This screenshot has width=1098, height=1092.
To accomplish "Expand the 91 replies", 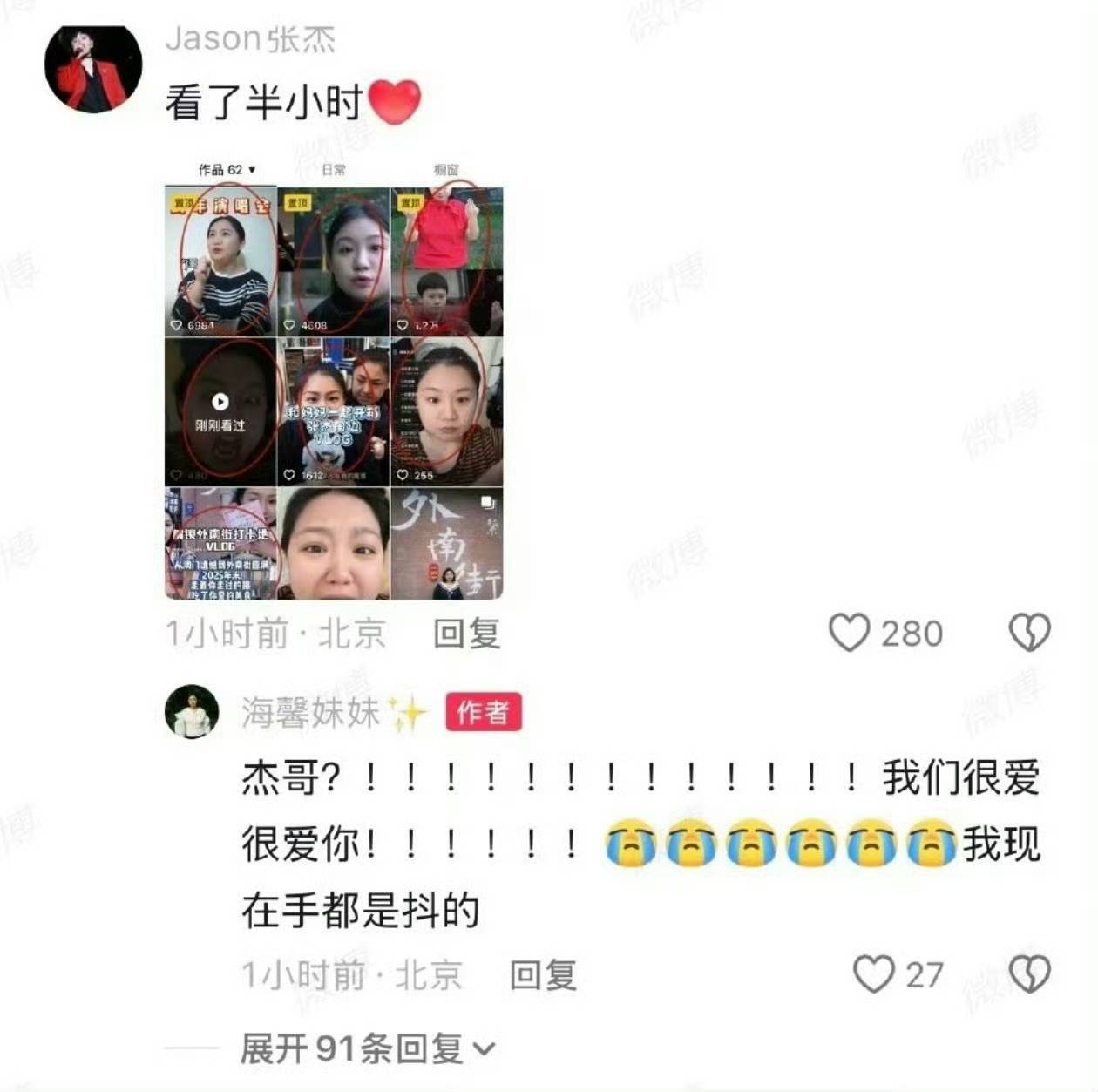I will [x=366, y=1048].
